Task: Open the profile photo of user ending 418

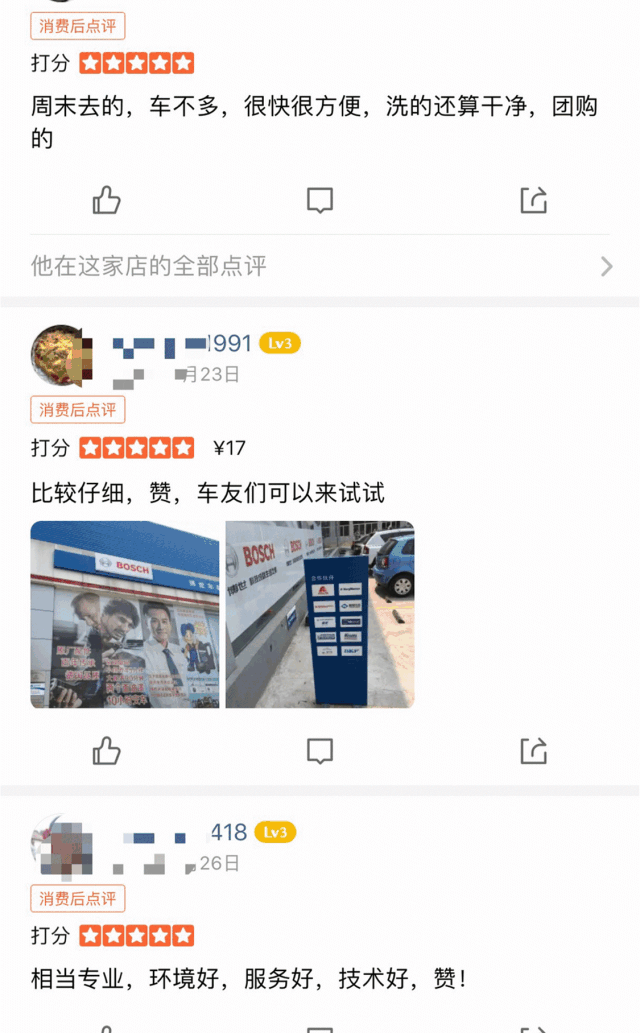Action: click(60, 844)
